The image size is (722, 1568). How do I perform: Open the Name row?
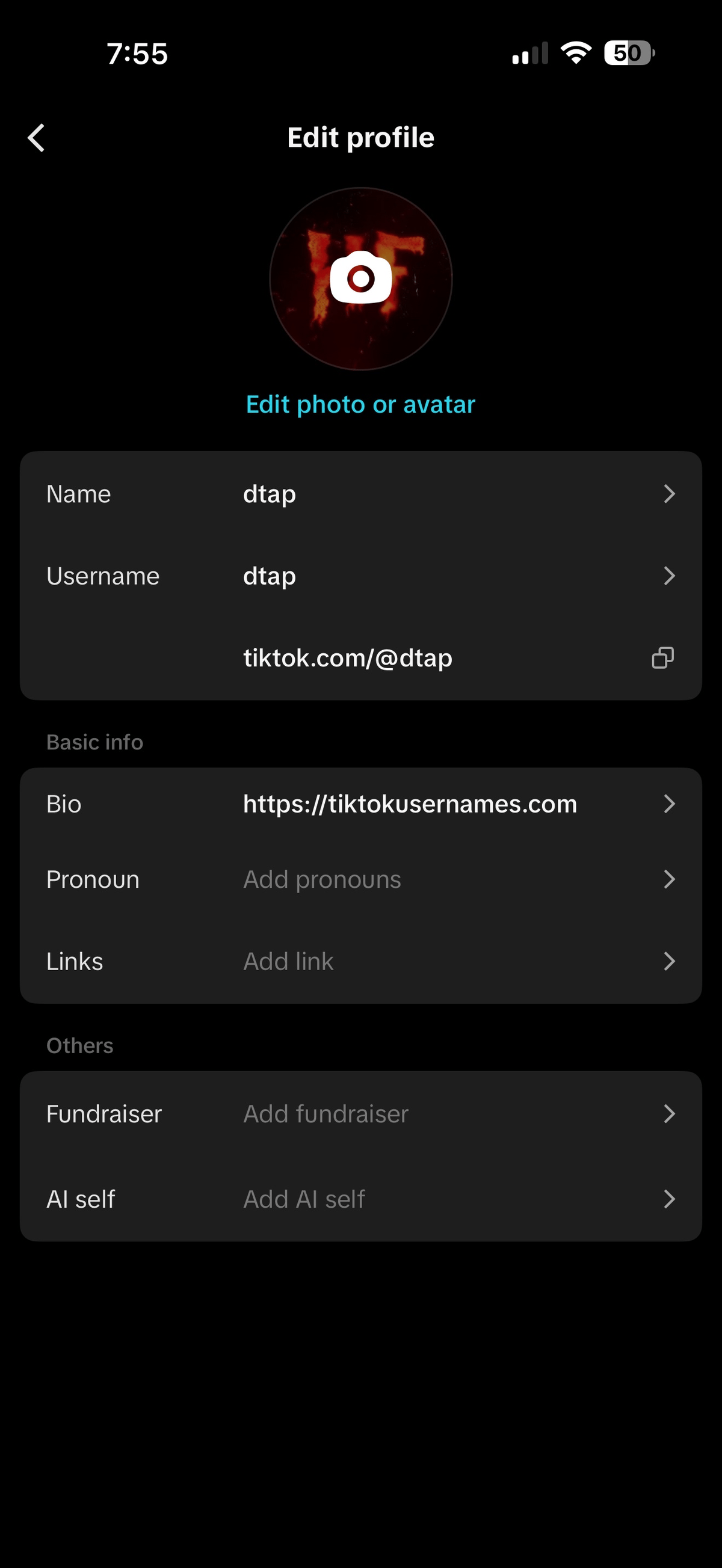click(360, 494)
